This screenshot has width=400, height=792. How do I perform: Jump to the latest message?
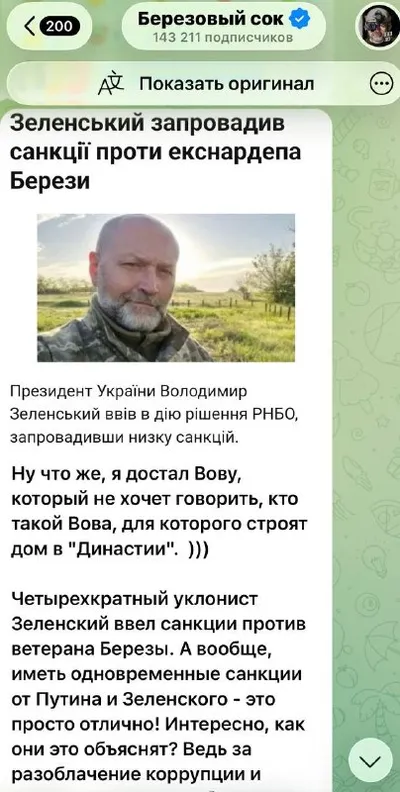tap(370, 760)
